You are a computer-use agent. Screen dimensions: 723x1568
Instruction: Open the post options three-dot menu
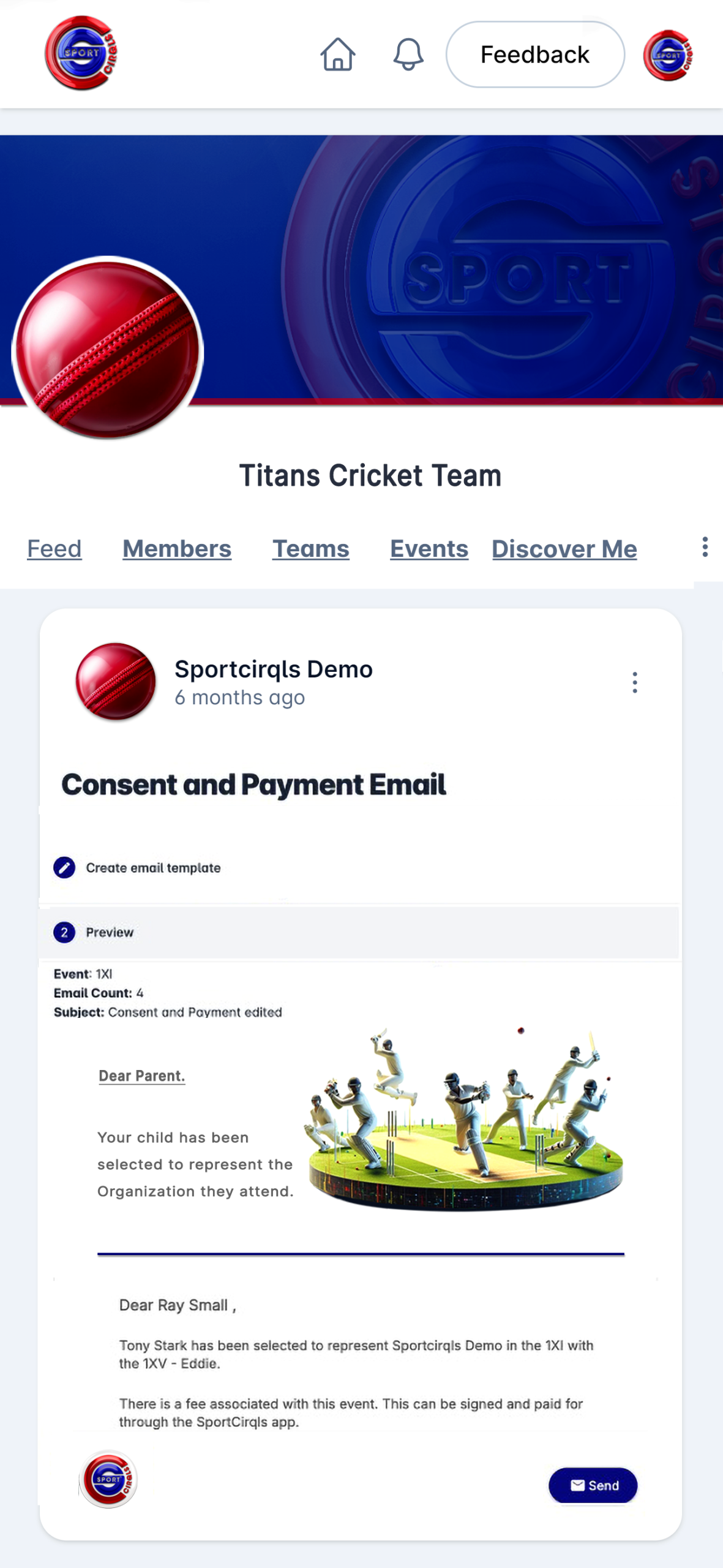[634, 682]
